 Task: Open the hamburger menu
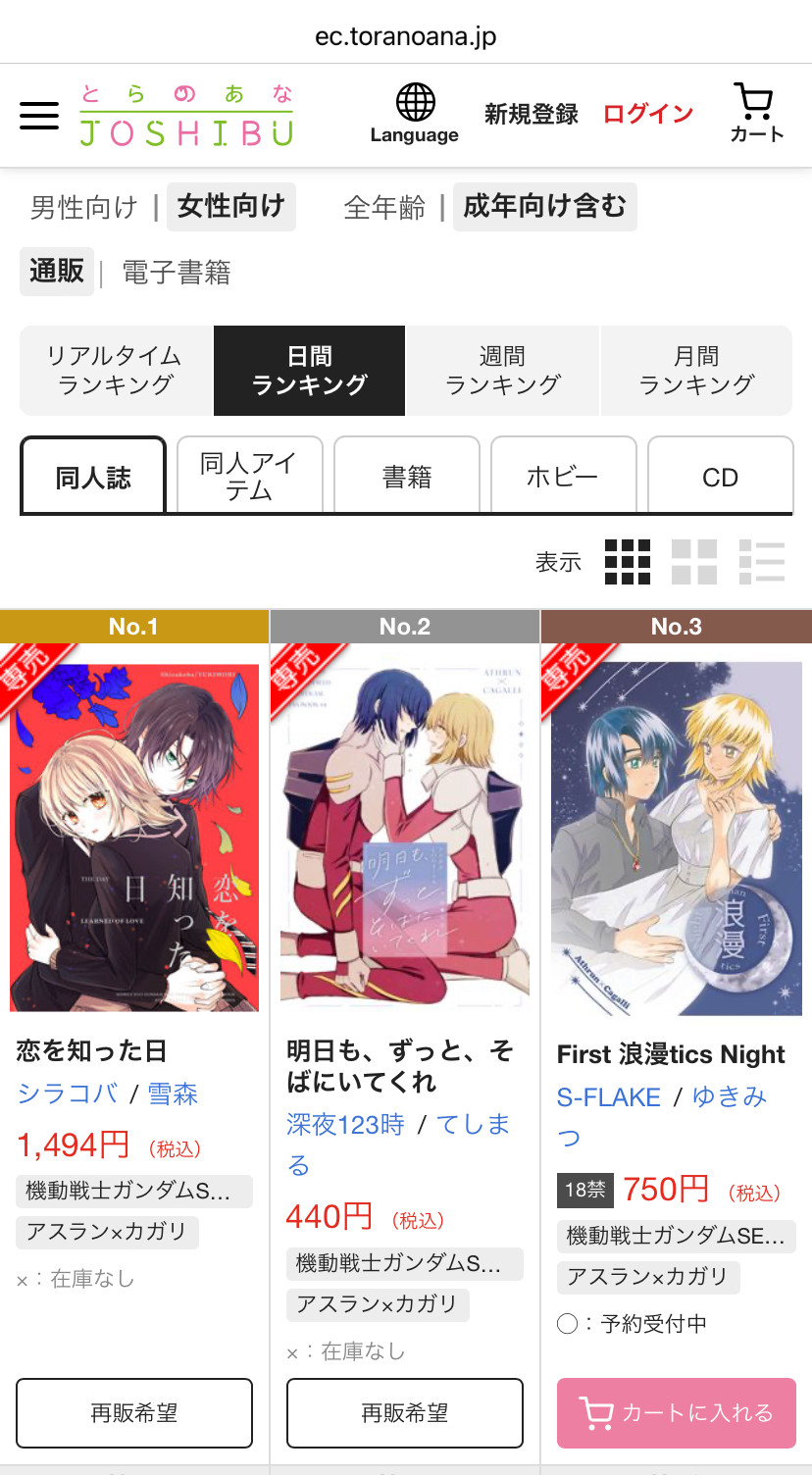tap(39, 116)
